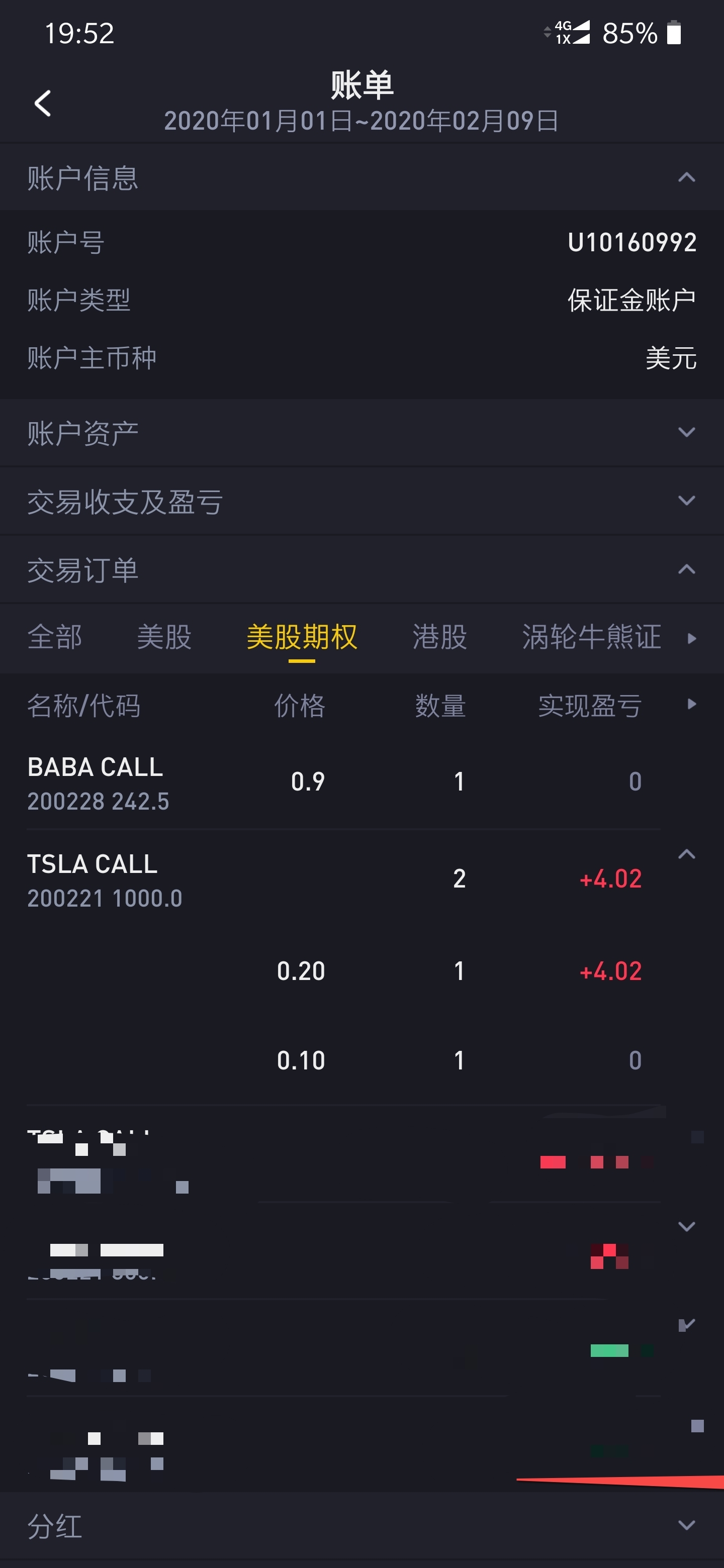Select the 美股期权 tab
This screenshot has width=724, height=1568.
(302, 637)
